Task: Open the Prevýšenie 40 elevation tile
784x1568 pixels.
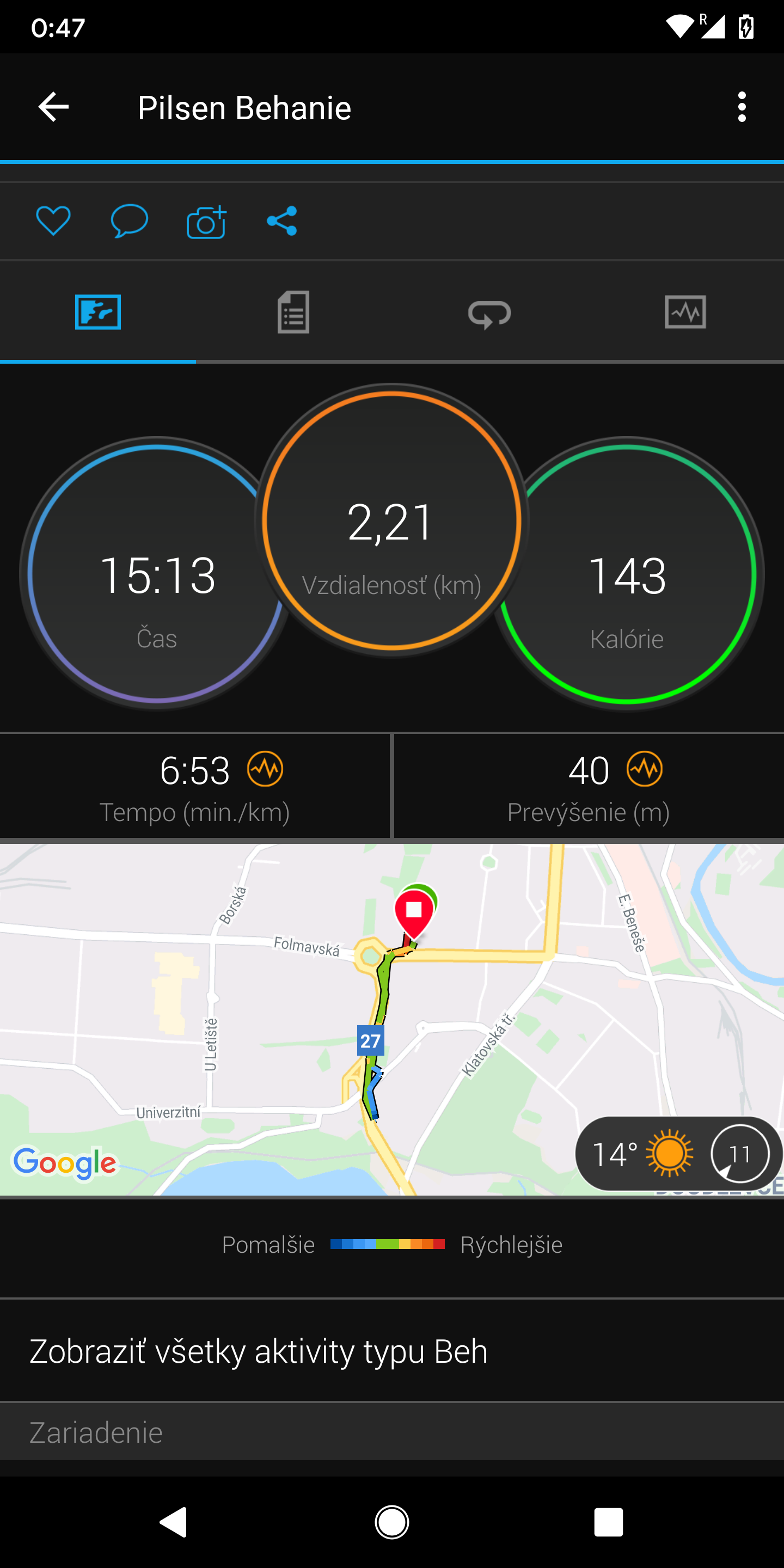Action: [x=589, y=786]
